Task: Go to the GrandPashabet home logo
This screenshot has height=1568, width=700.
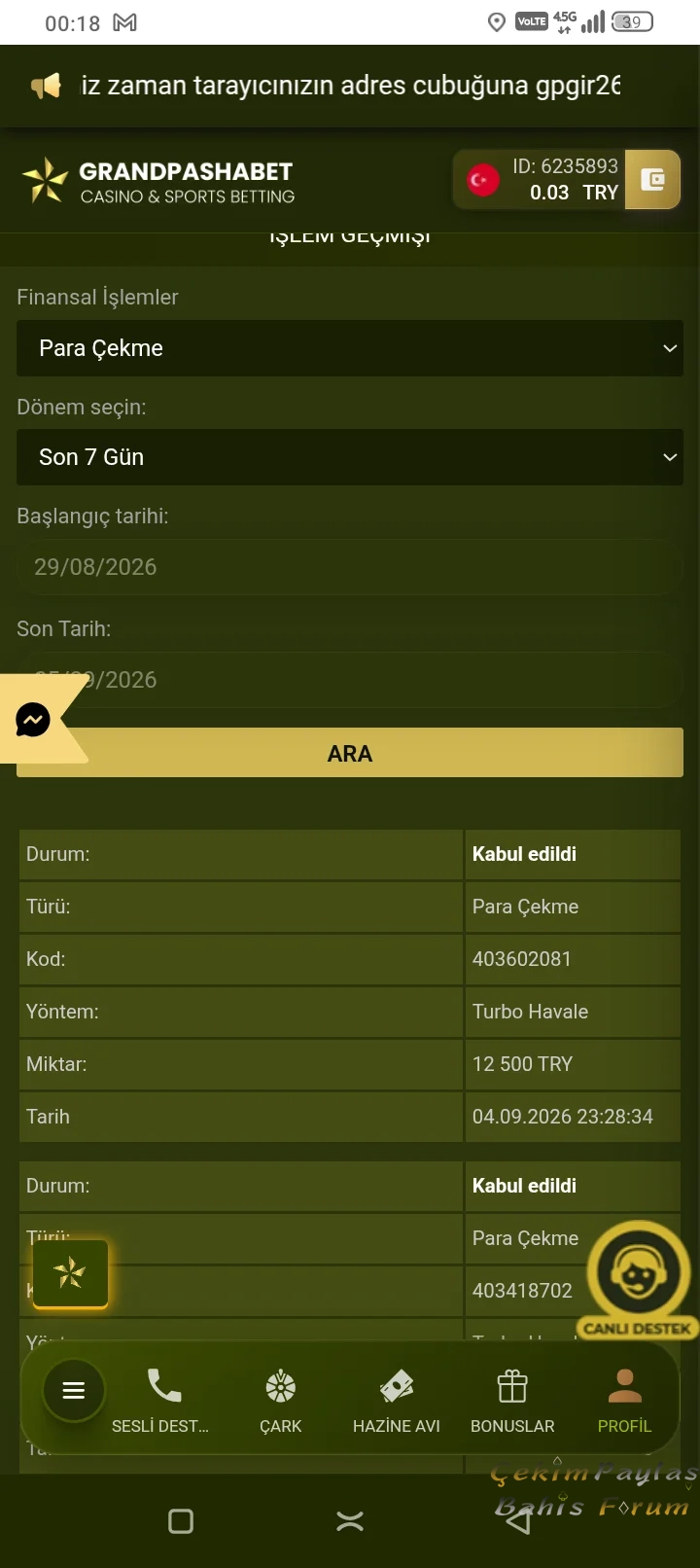Action: pyautogui.click(x=158, y=181)
